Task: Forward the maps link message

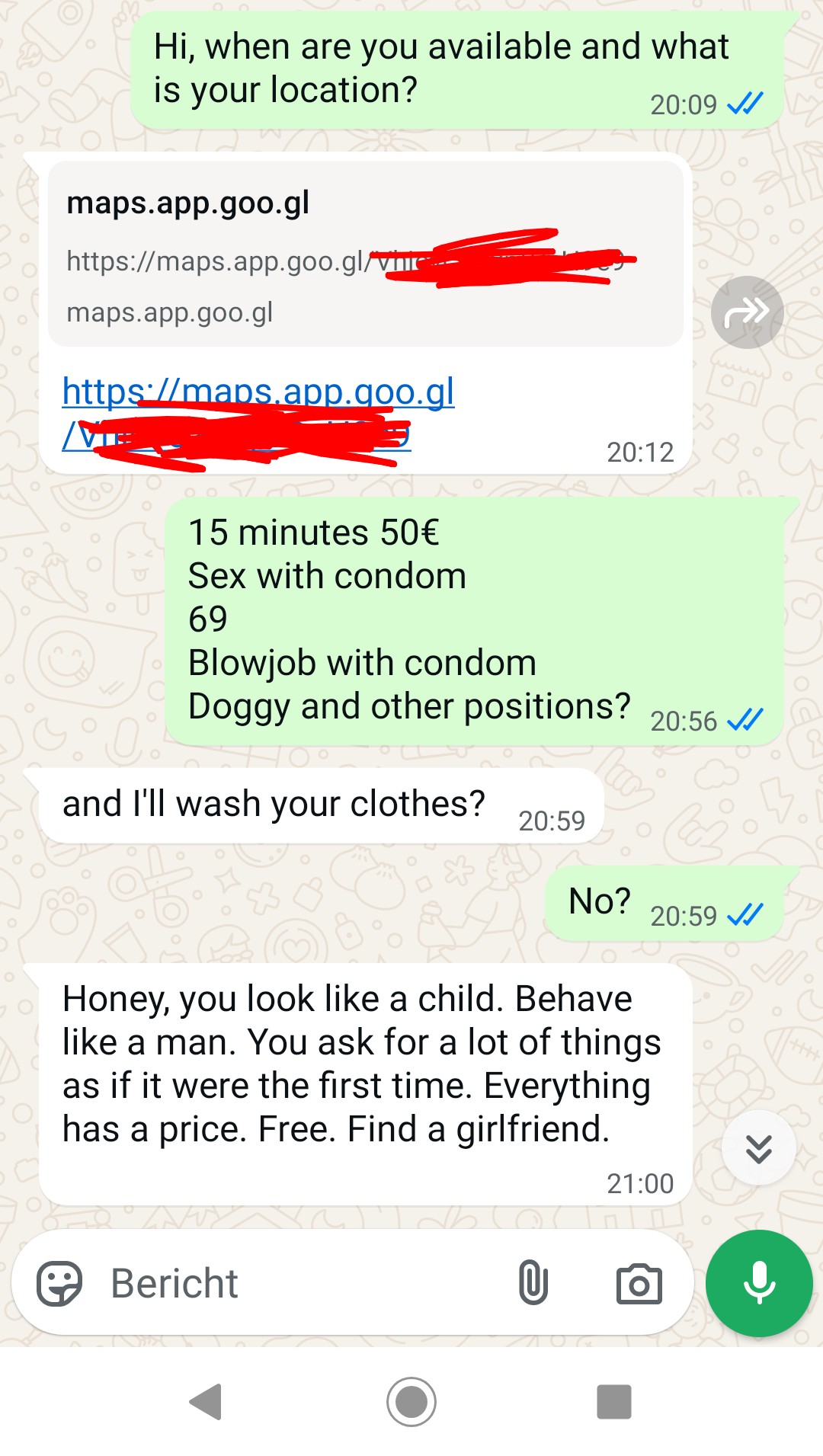Action: 747,312
